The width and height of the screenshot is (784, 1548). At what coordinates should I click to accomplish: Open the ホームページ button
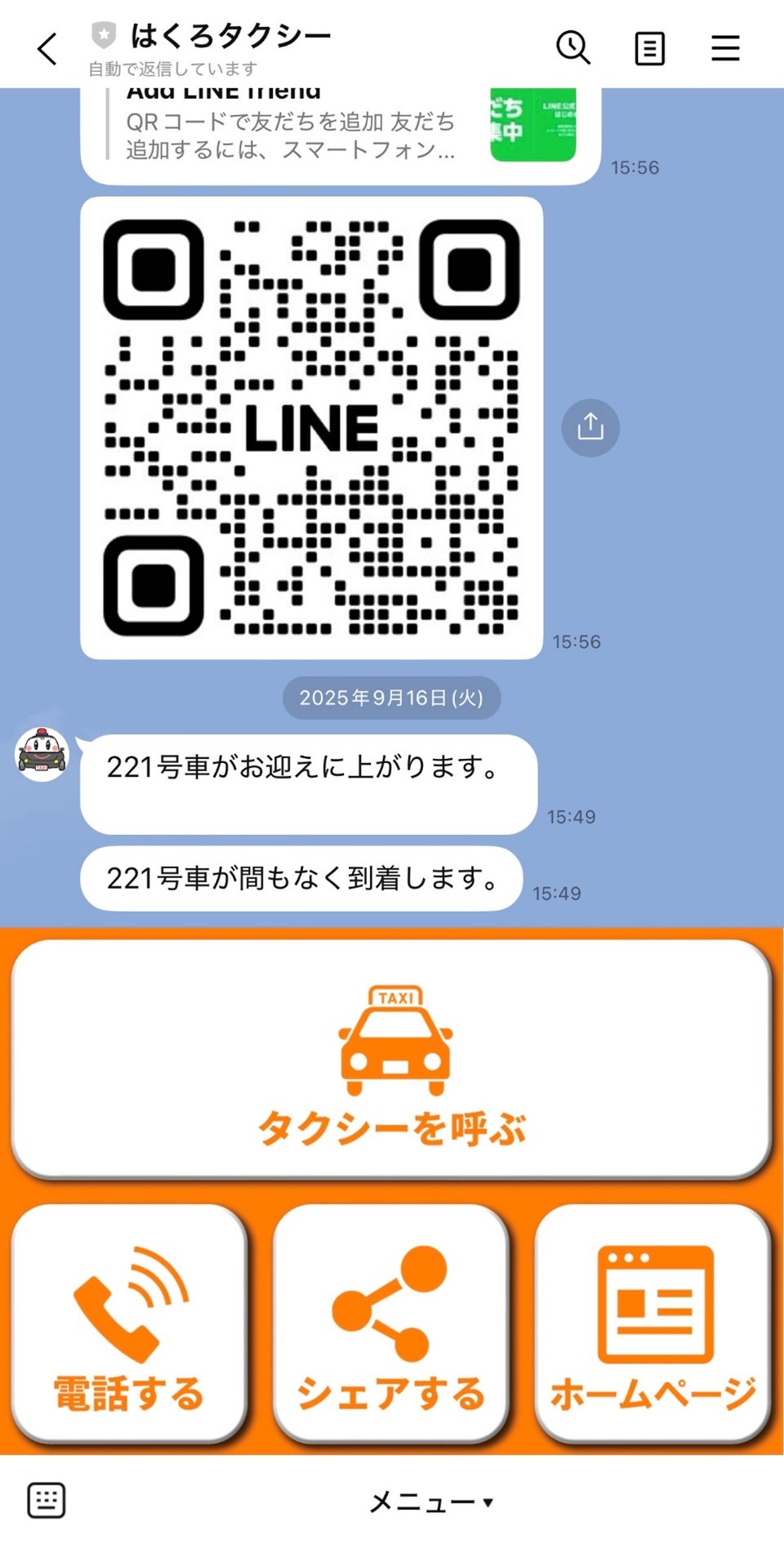653,1323
